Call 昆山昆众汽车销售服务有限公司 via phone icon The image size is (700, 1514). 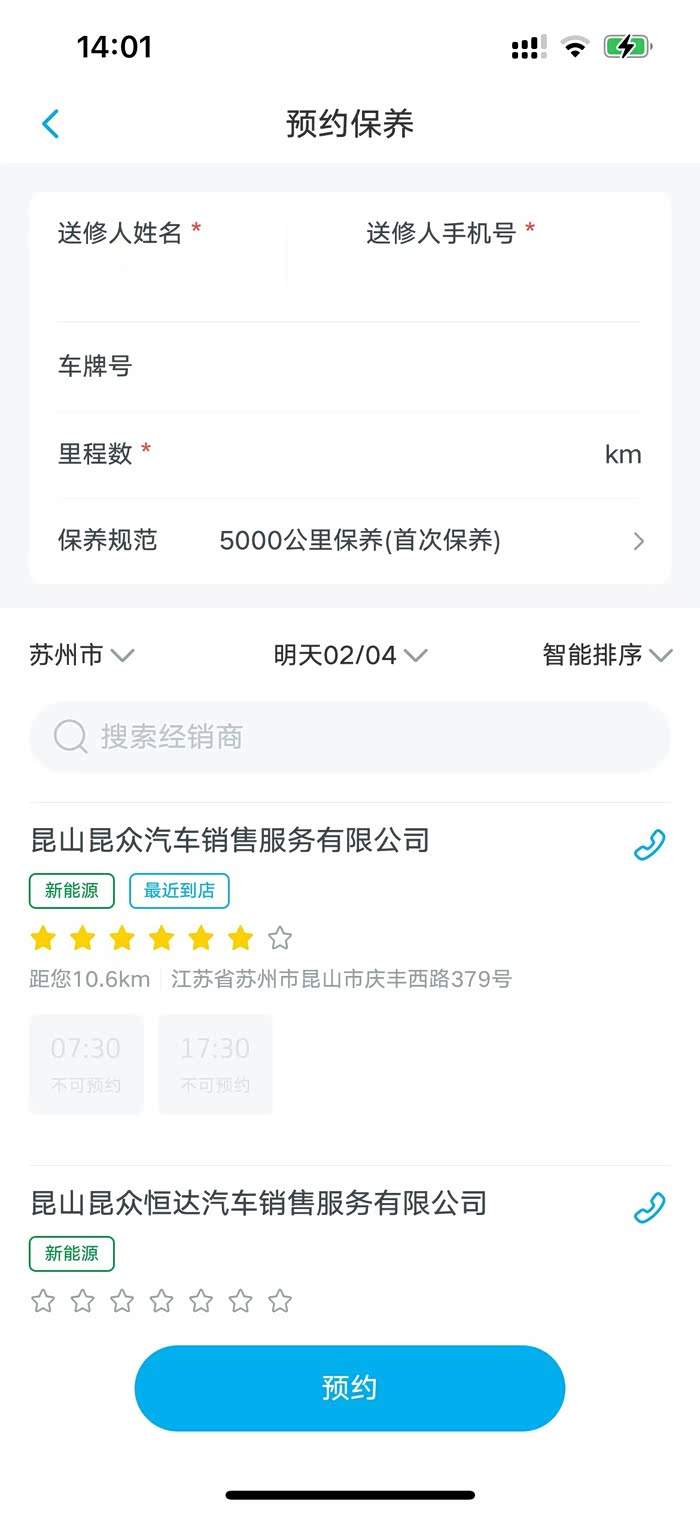pos(649,846)
